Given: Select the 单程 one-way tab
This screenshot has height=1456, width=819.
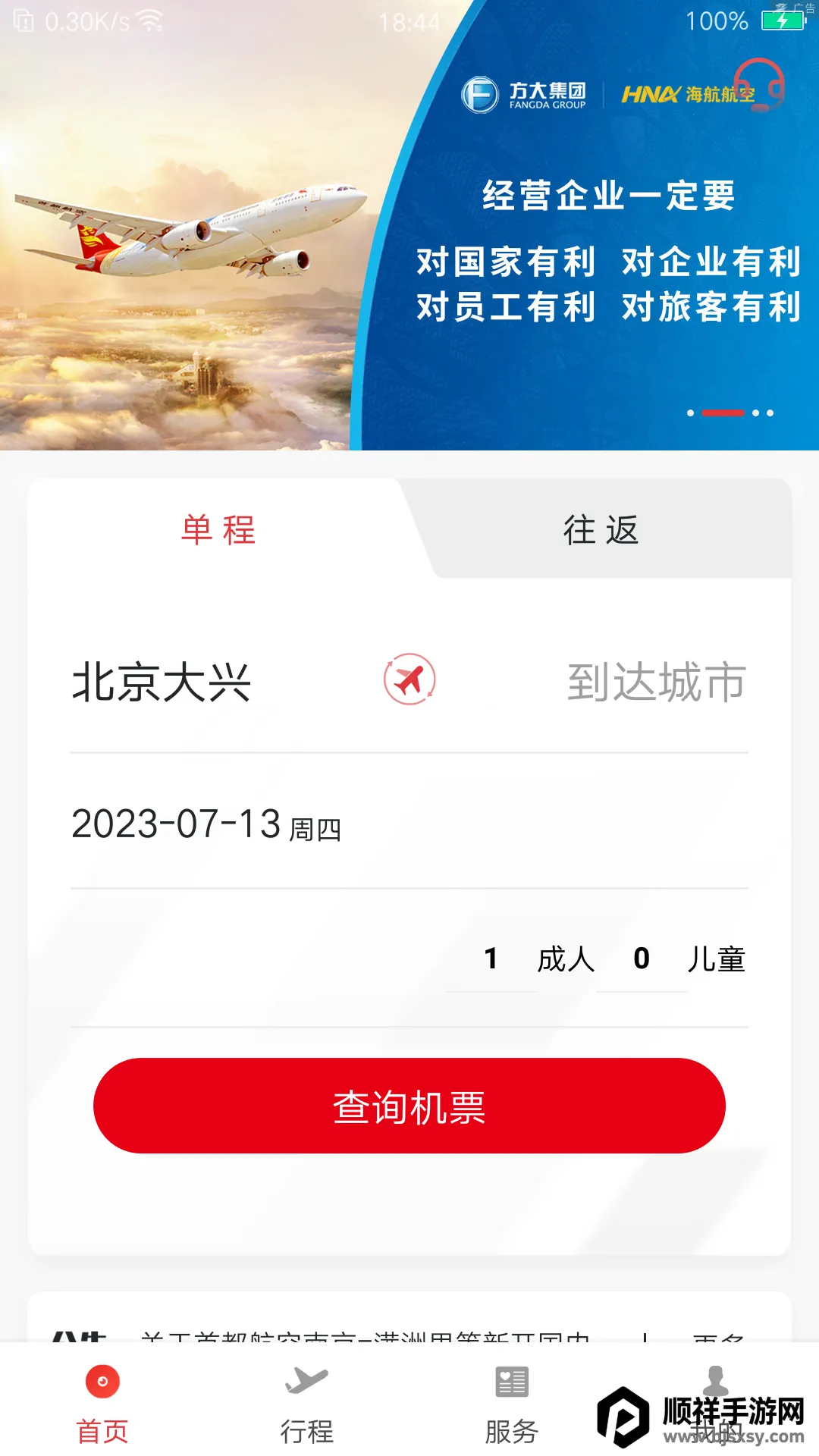Looking at the screenshot, I should click(x=218, y=529).
